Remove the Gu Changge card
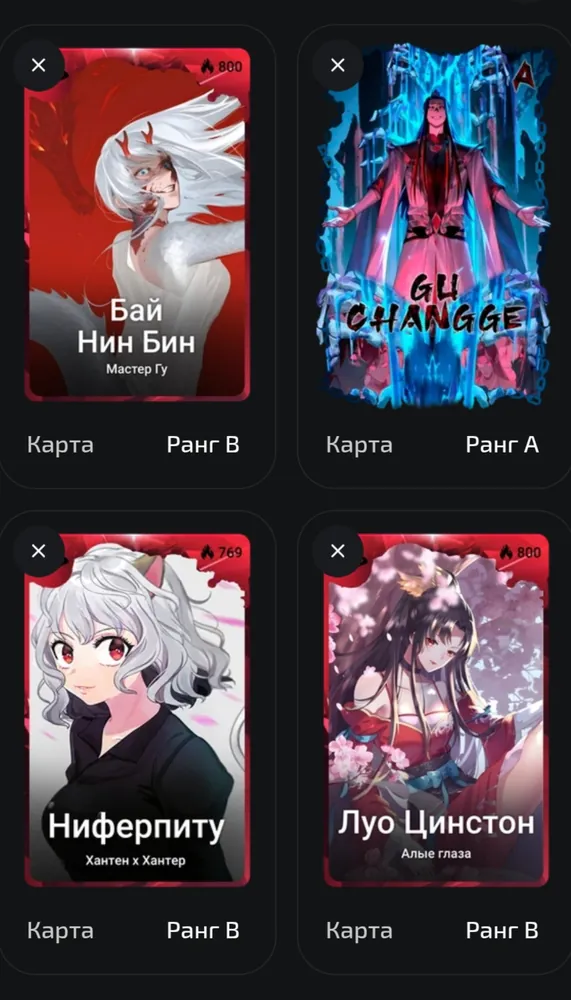571x1000 pixels. point(337,65)
